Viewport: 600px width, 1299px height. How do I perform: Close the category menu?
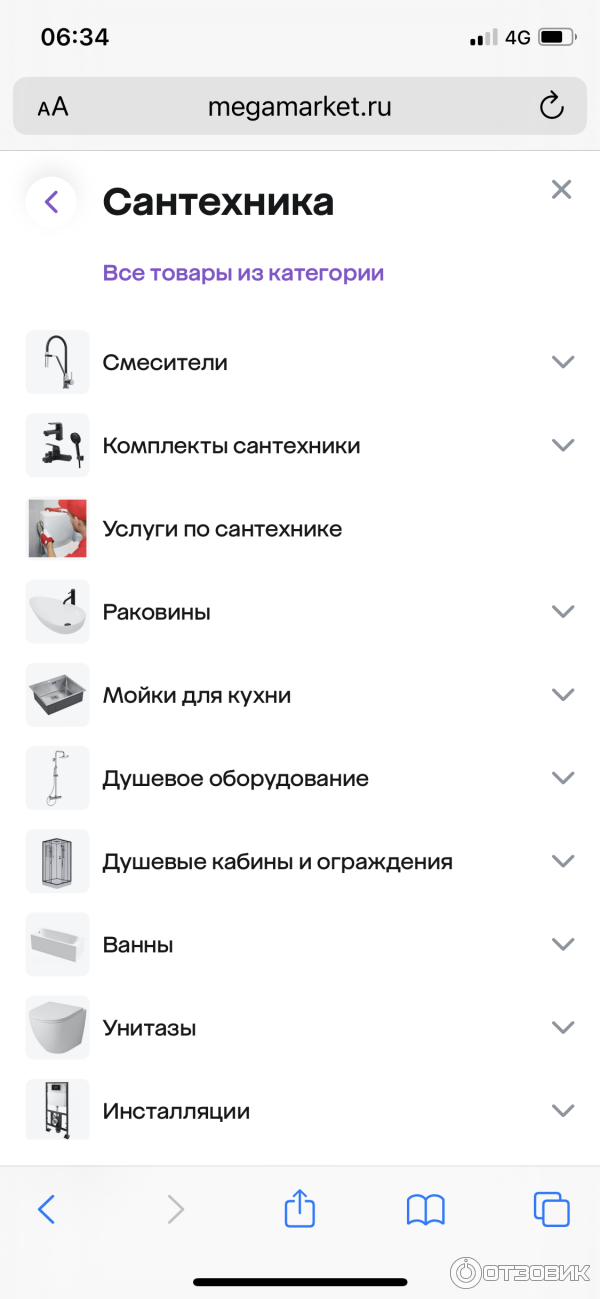(561, 190)
